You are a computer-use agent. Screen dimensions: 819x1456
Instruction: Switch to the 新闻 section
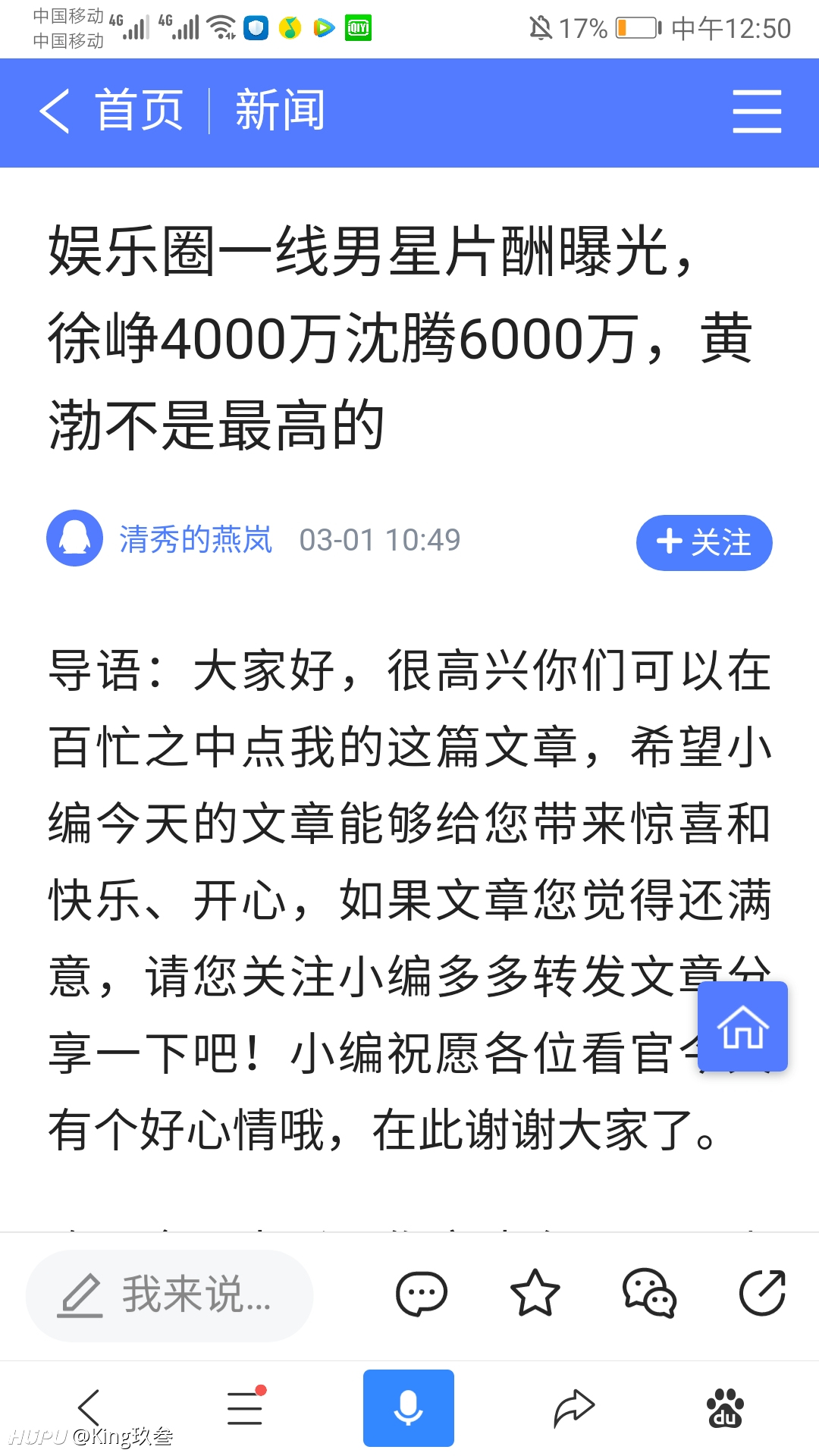[280, 111]
